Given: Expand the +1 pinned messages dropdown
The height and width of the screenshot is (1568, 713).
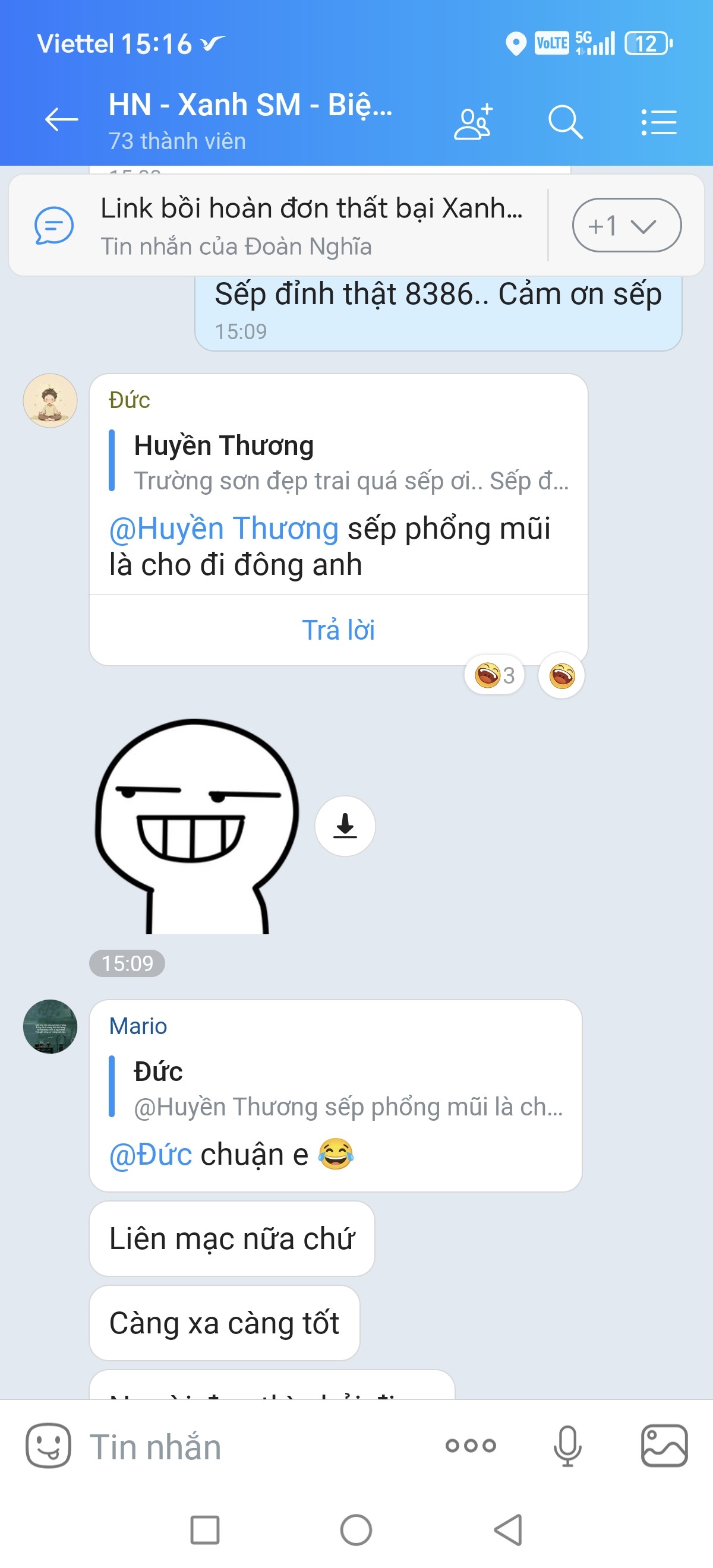Looking at the screenshot, I should 626,225.
